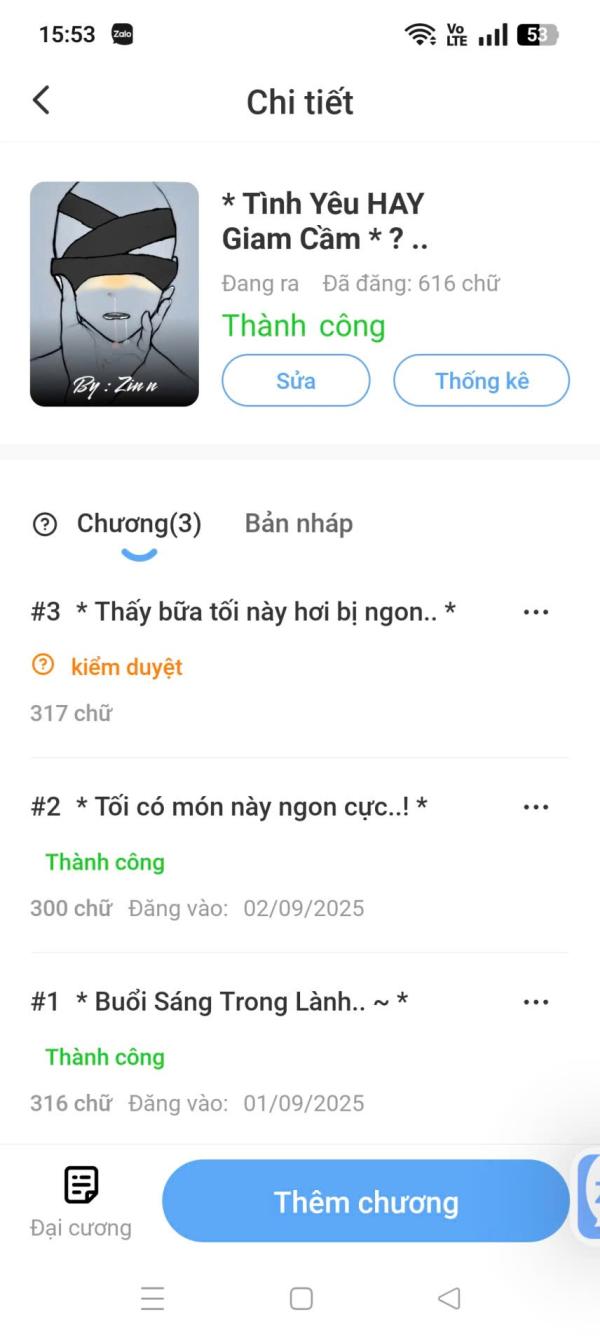Tap the Sửa button to edit story
This screenshot has width=600, height=1340.
[296, 381]
